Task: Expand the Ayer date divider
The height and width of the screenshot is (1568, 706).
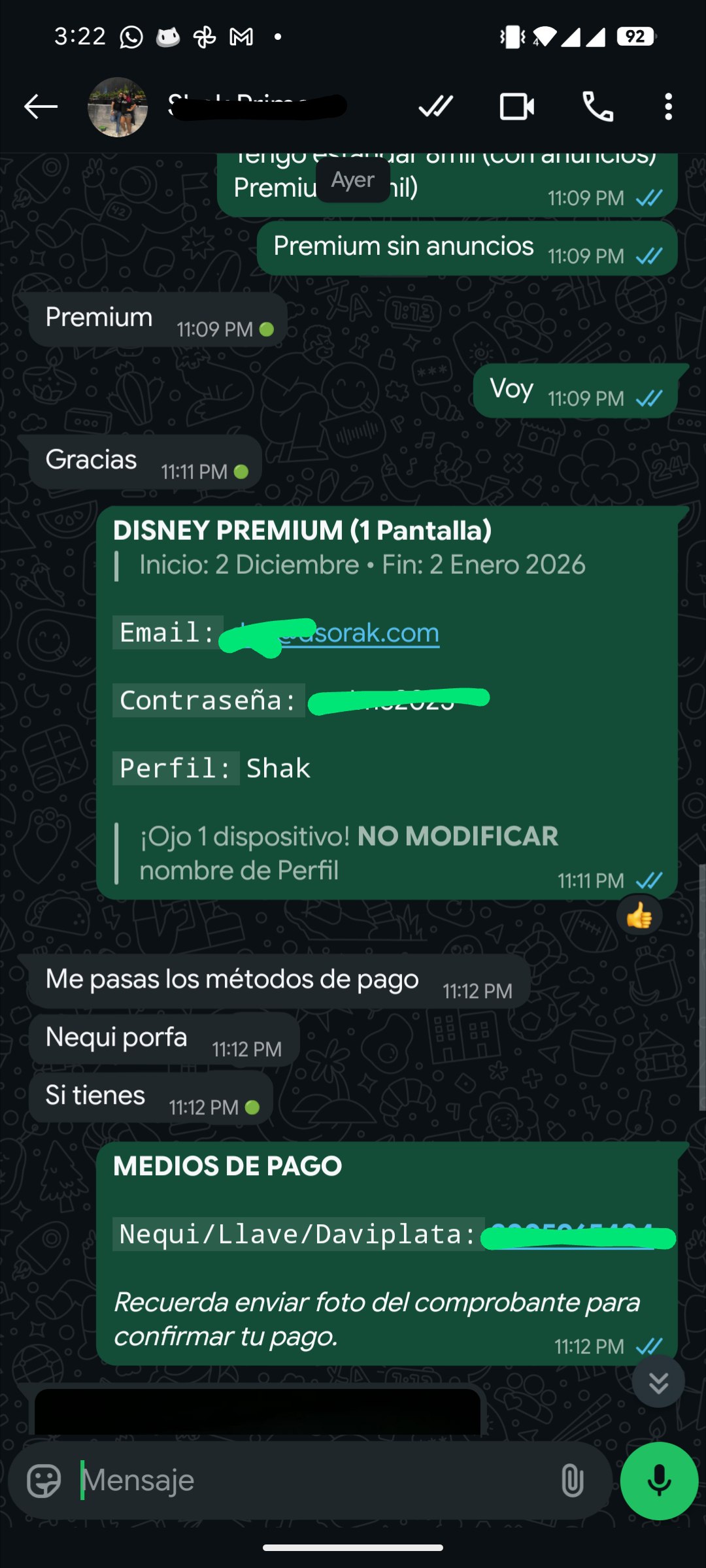Action: pyautogui.click(x=352, y=180)
